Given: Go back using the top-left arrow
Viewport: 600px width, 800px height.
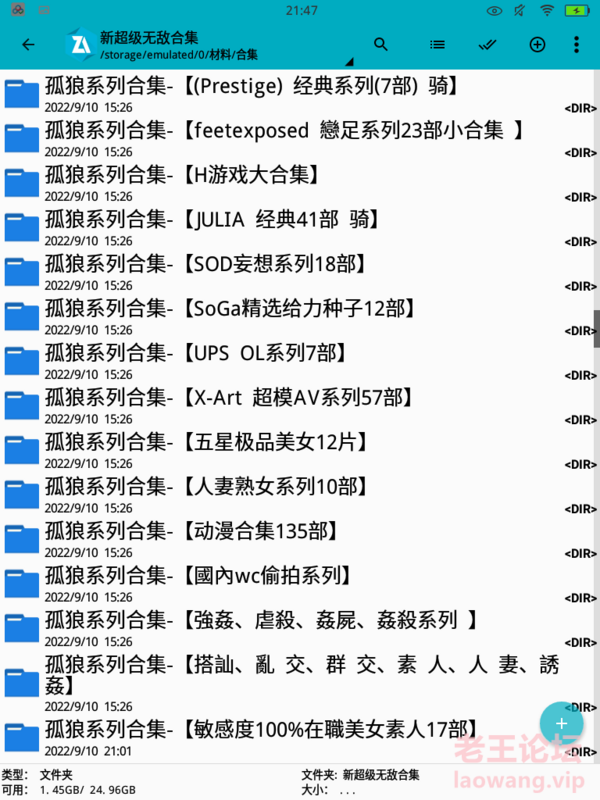Looking at the screenshot, I should 28,45.
